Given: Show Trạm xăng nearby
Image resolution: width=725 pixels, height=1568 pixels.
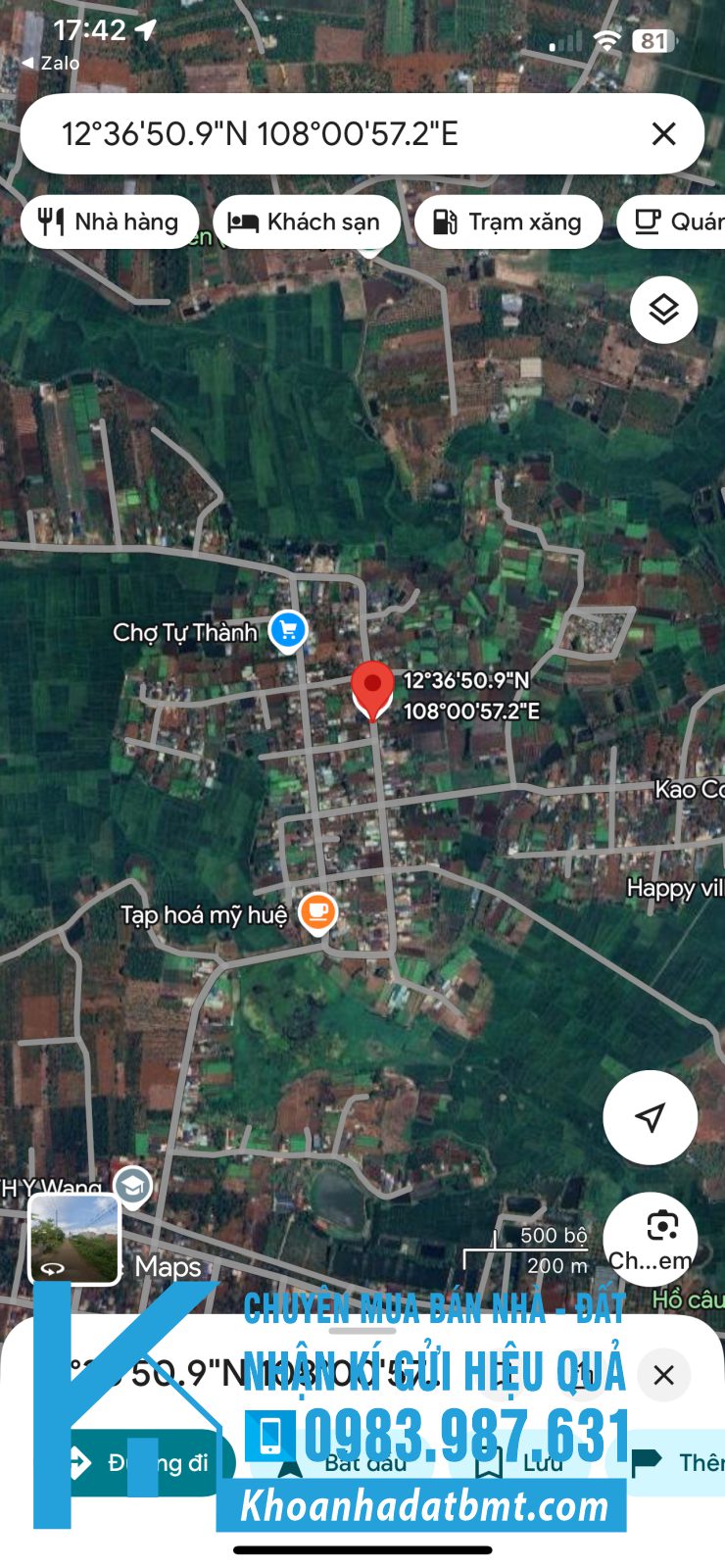Looking at the screenshot, I should click(x=507, y=222).
